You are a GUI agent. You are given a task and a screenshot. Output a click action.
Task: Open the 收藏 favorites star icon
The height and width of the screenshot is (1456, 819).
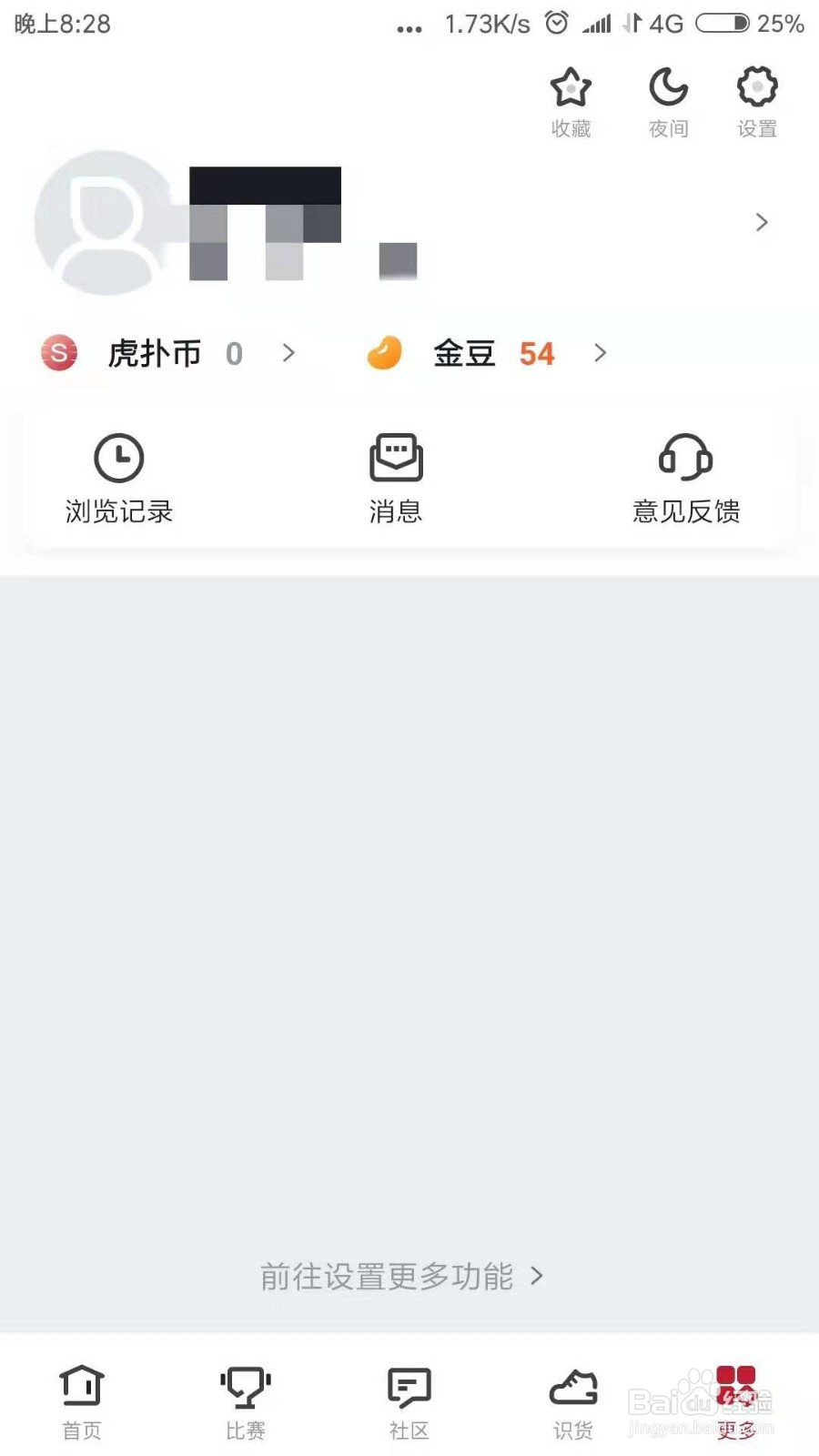571,102
